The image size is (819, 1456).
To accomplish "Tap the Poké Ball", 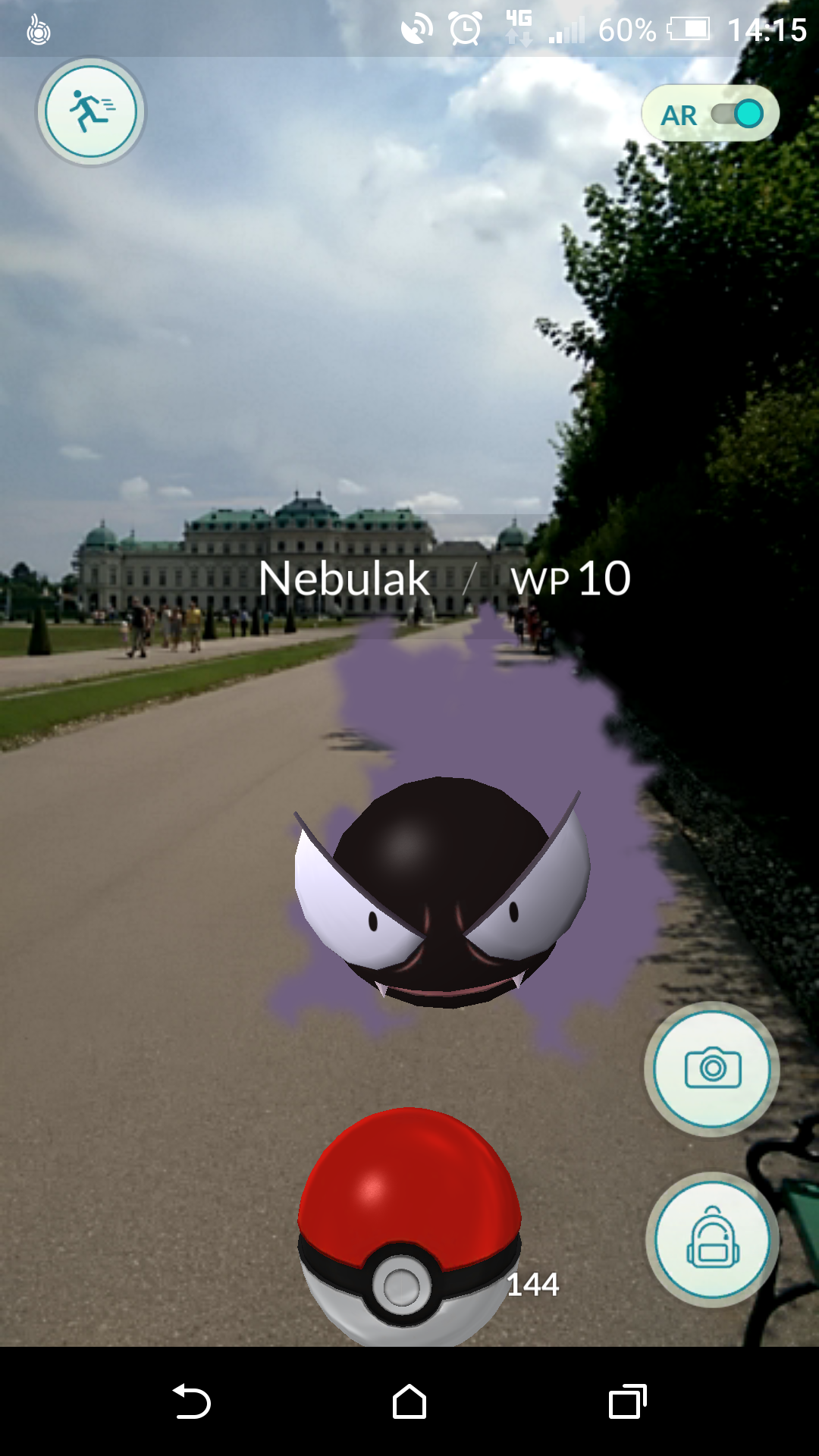I will tap(409, 1227).
